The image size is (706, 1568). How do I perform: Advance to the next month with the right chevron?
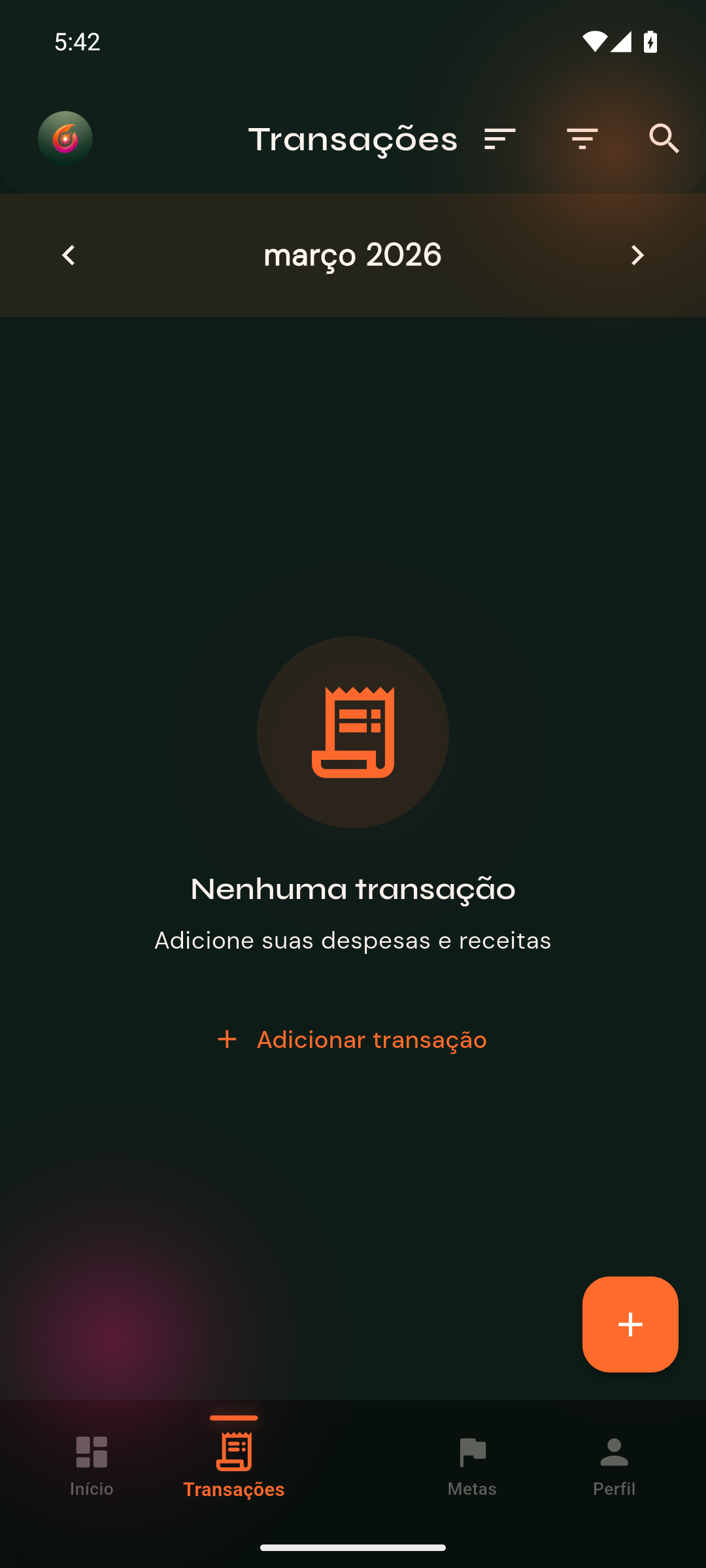click(x=637, y=255)
